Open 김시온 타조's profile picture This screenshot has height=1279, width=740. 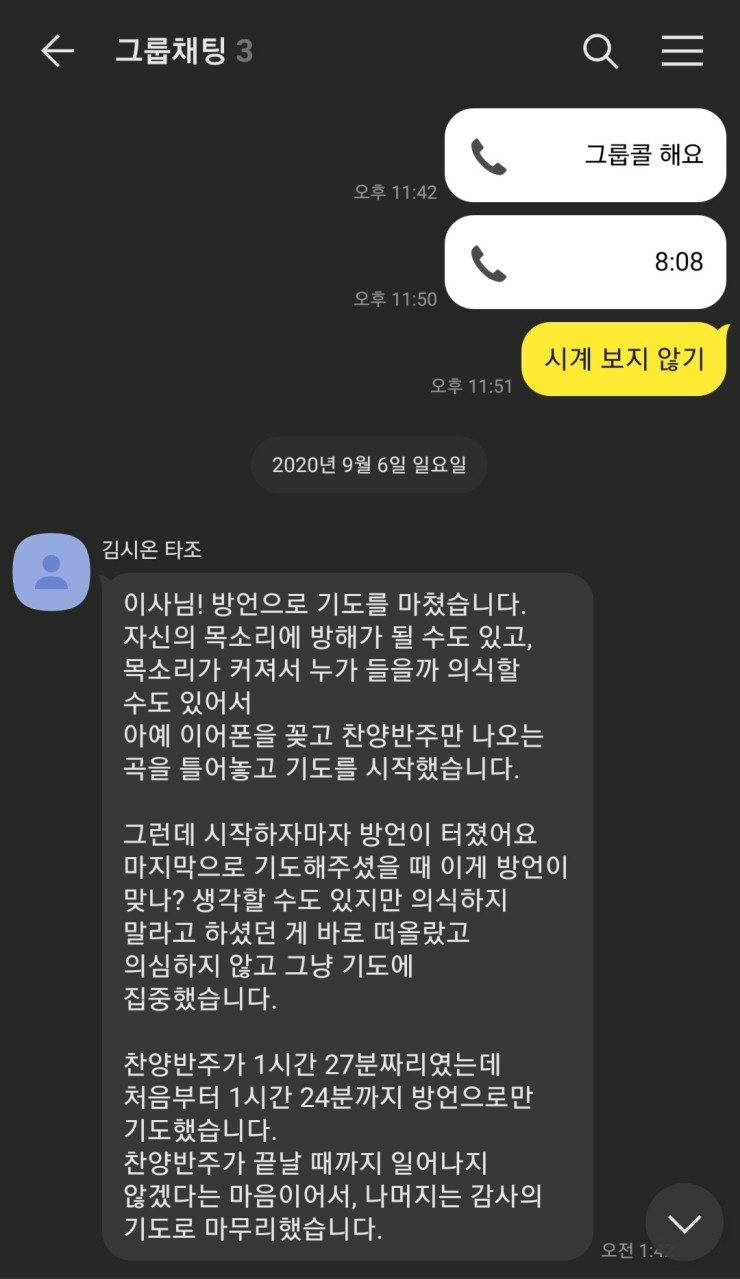tap(51, 571)
